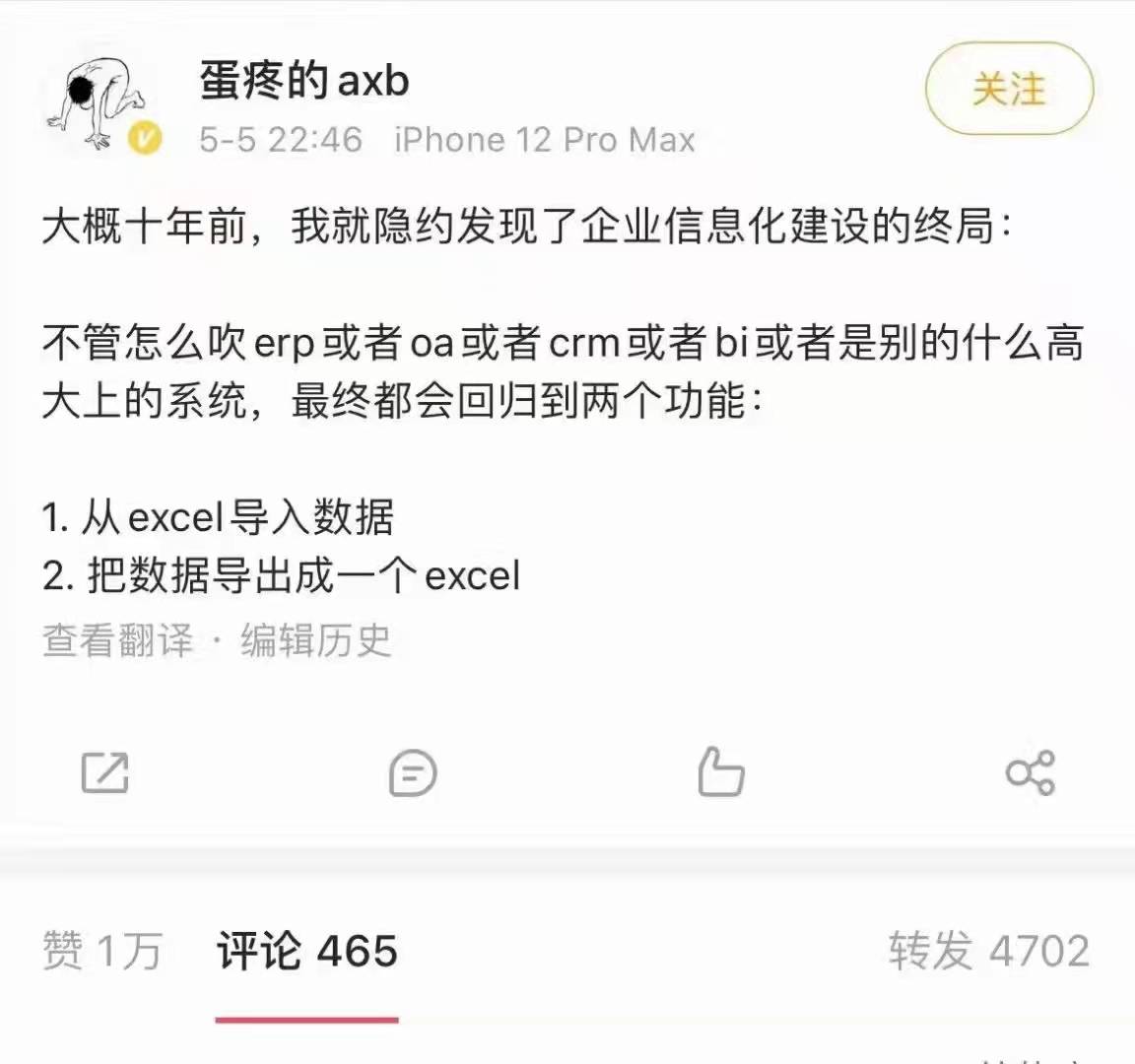
Task: Share this post via the share icon
Action: [x=1030, y=772]
